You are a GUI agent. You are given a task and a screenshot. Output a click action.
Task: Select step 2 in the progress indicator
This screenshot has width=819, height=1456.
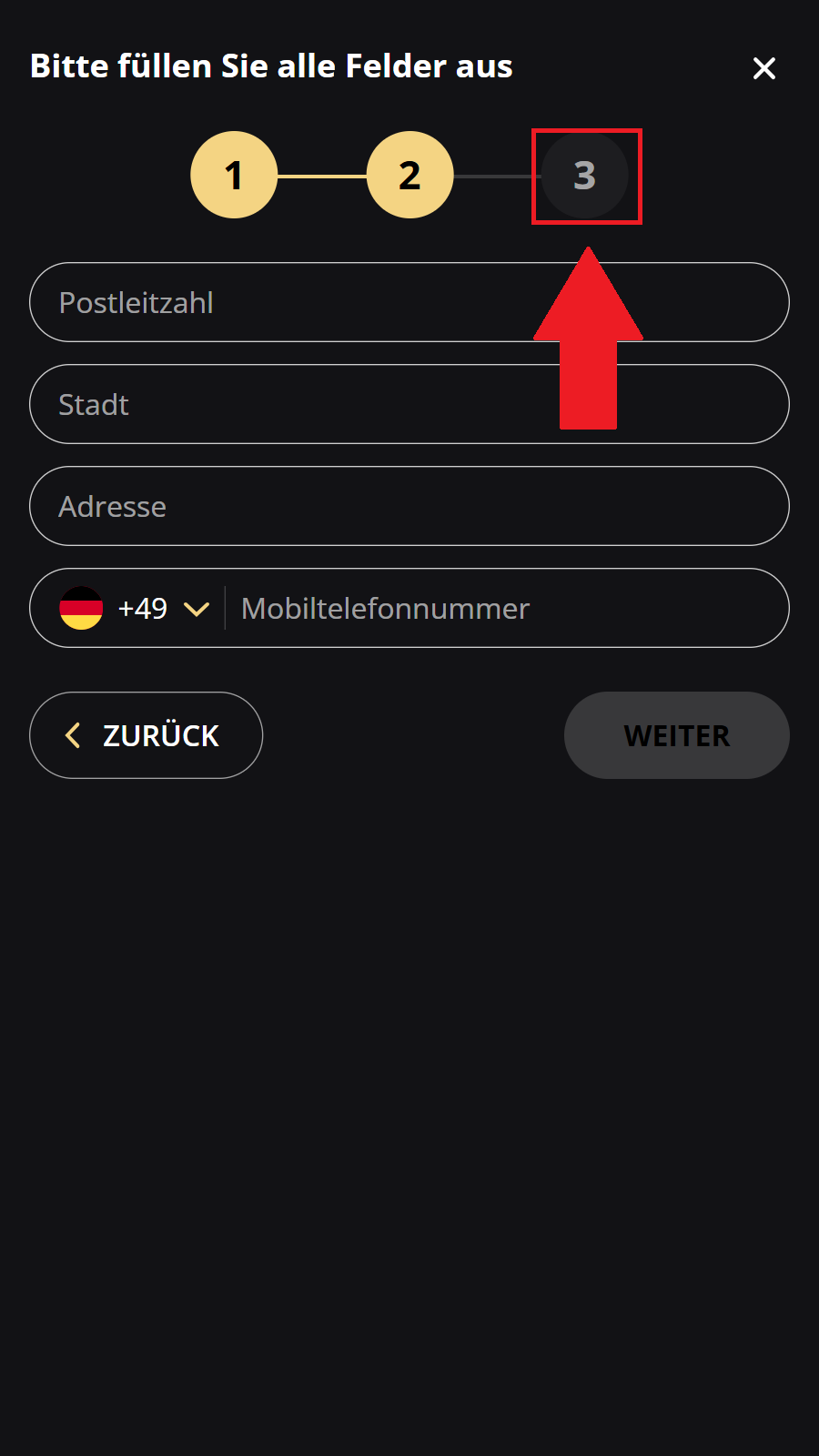(409, 175)
